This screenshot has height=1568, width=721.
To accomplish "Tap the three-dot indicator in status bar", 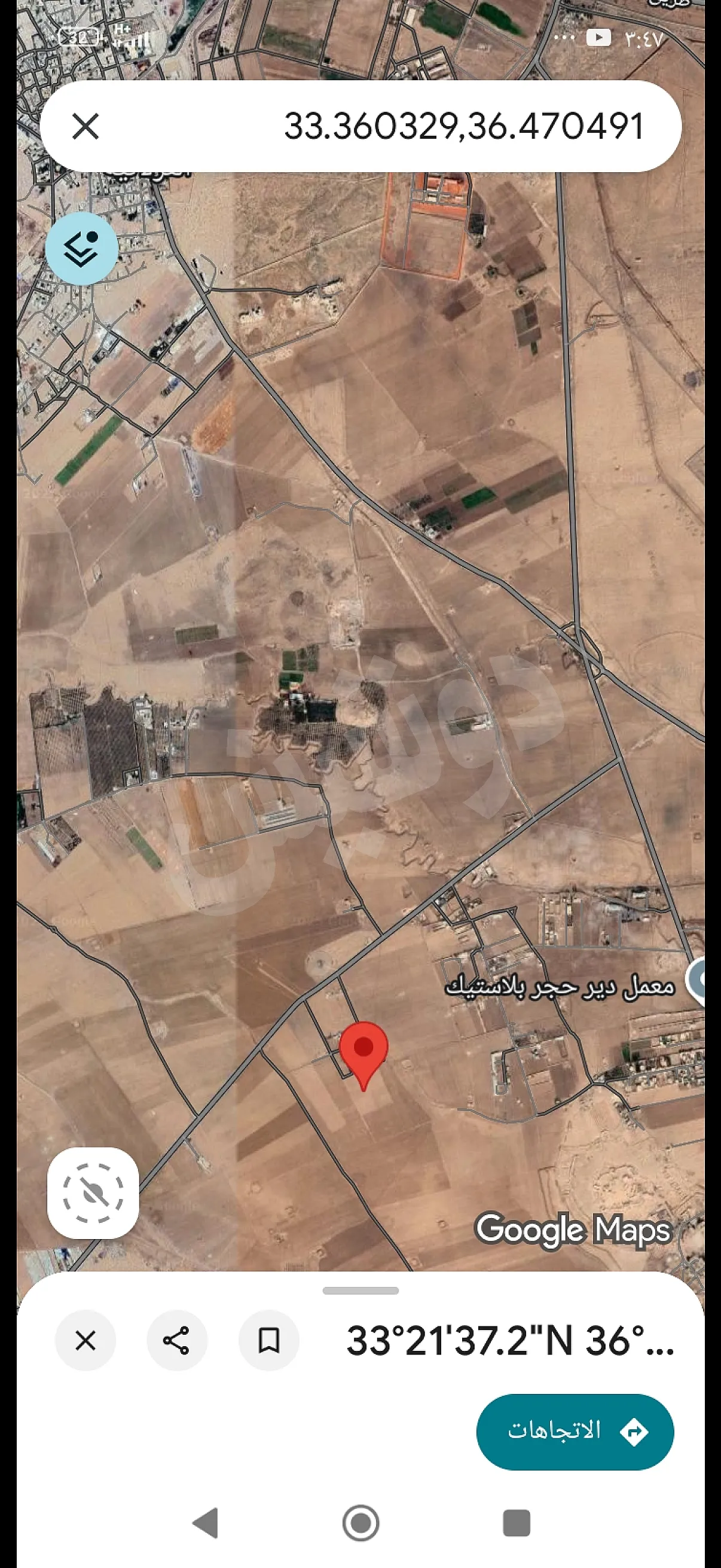I will pyautogui.click(x=565, y=38).
